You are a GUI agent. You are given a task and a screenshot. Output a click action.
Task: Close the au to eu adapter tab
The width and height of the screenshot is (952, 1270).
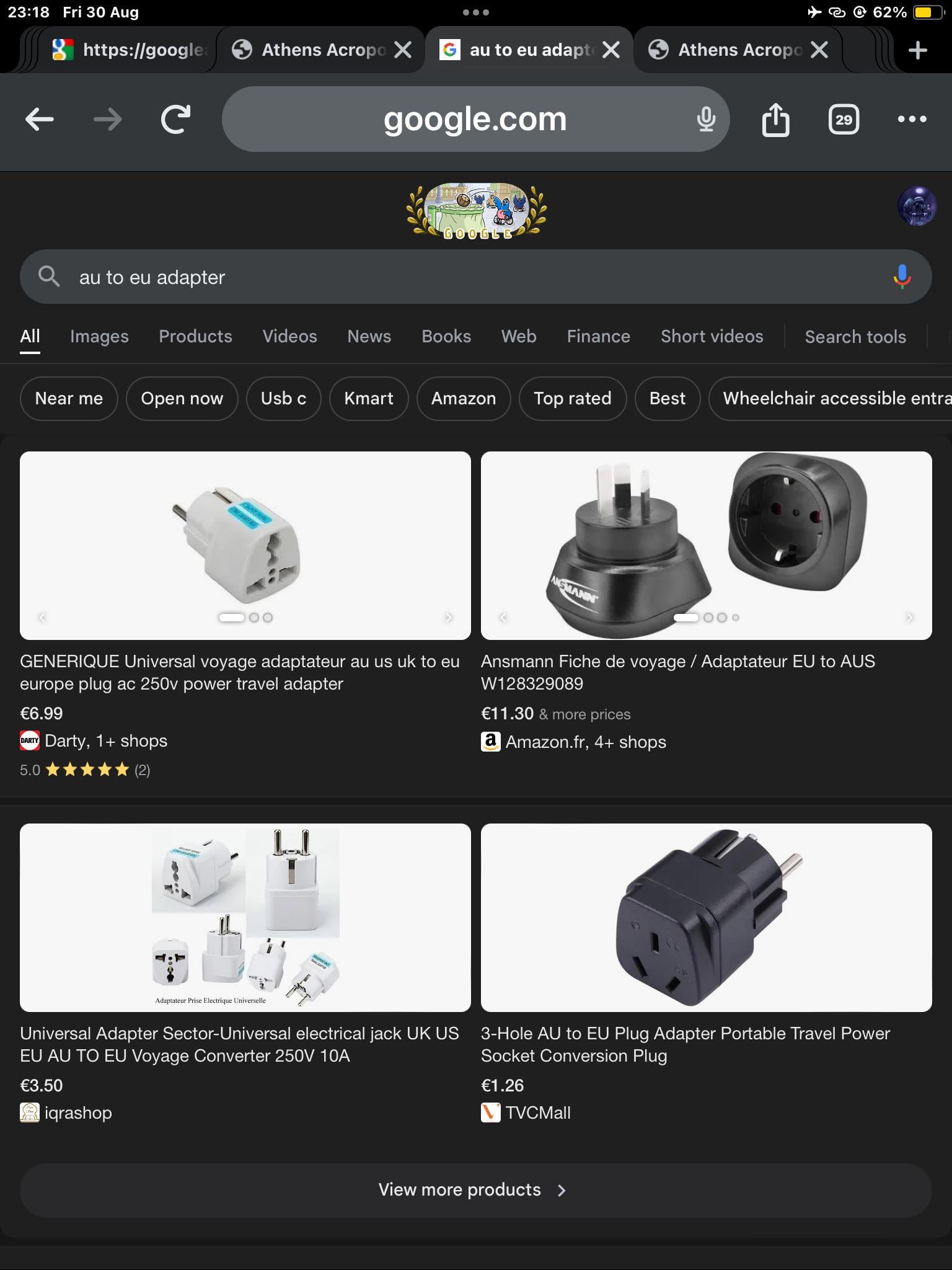(611, 50)
